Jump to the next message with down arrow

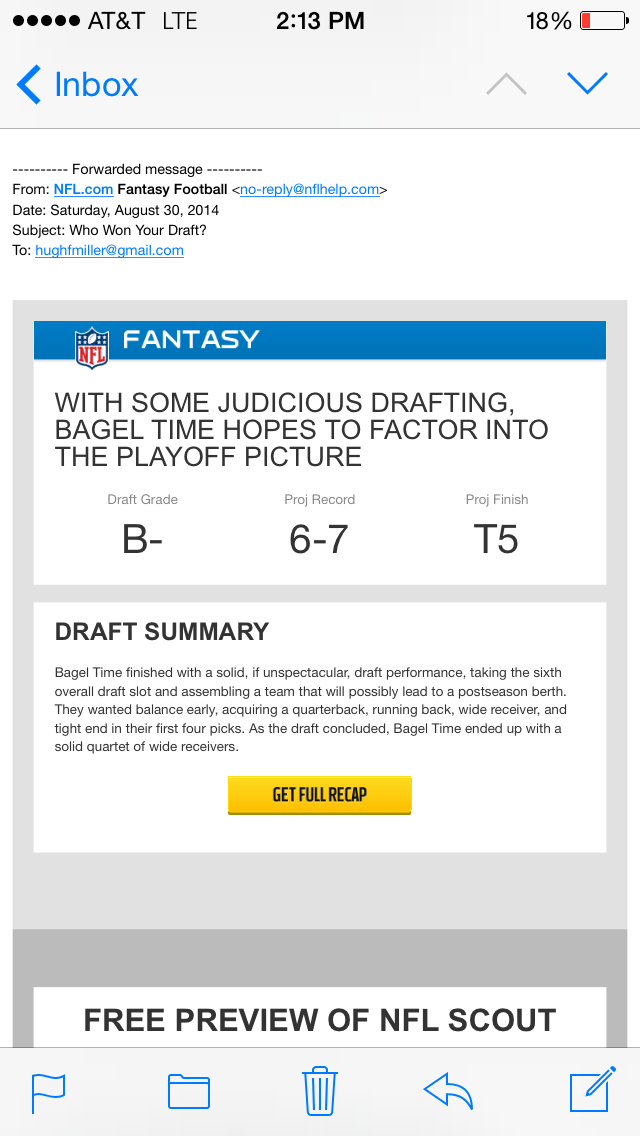tap(587, 84)
